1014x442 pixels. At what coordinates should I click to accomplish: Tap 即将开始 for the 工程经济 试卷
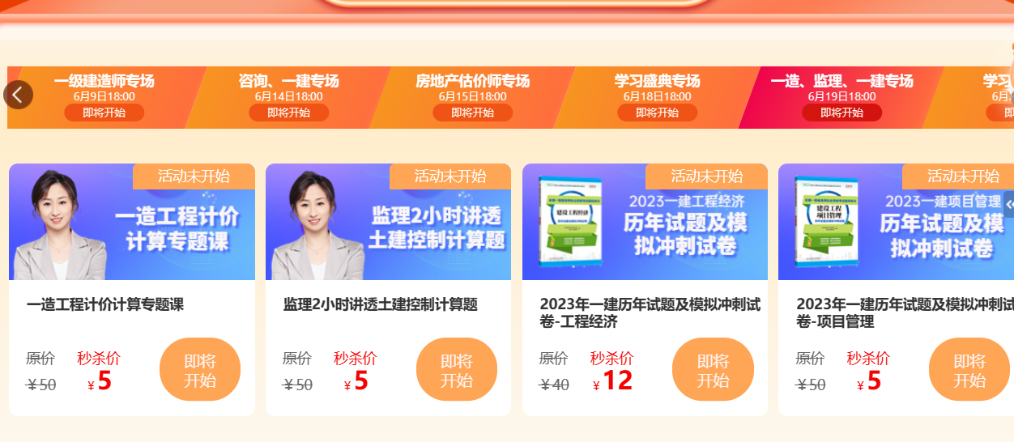click(713, 370)
